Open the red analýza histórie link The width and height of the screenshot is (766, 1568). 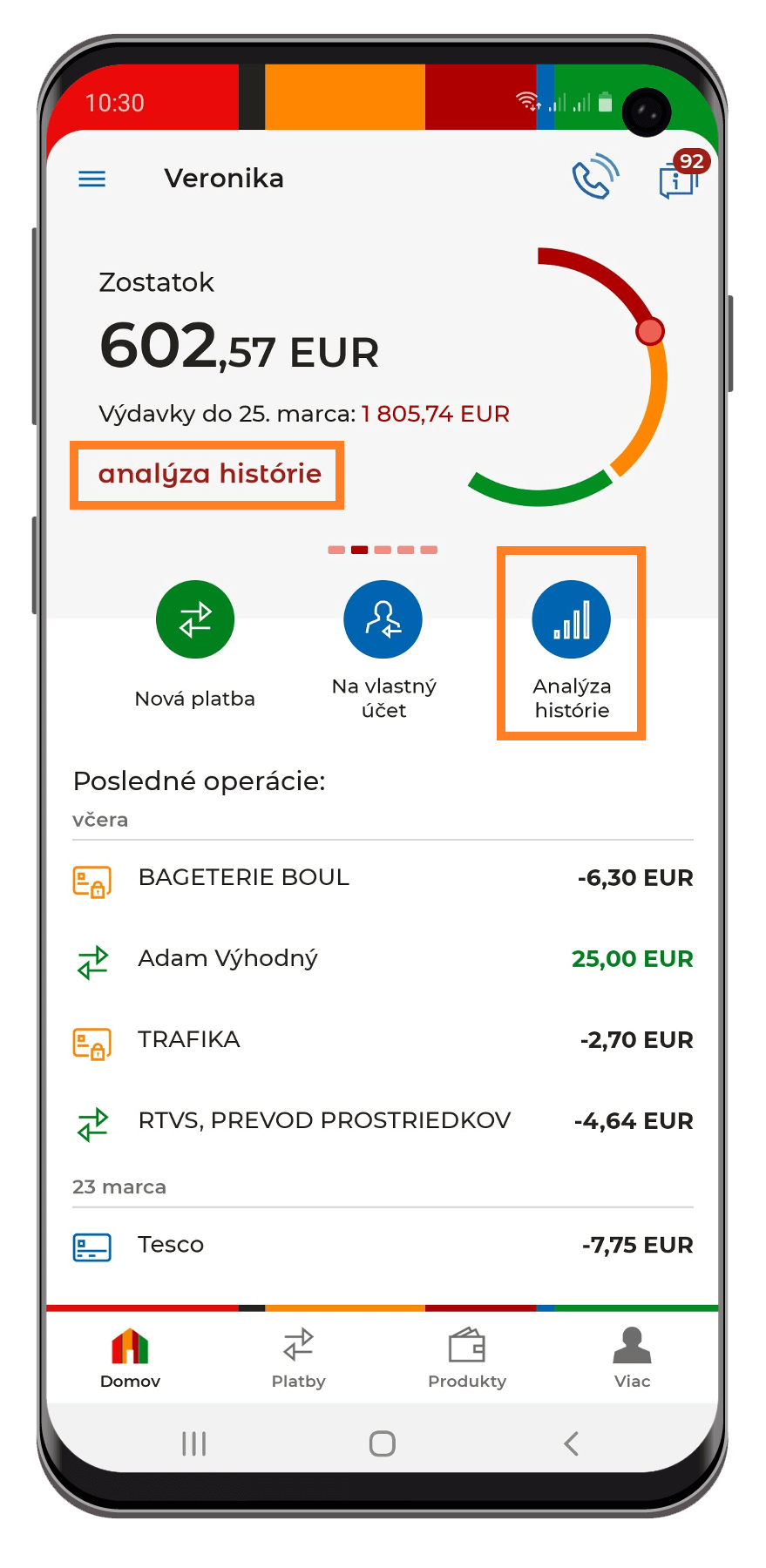(209, 474)
